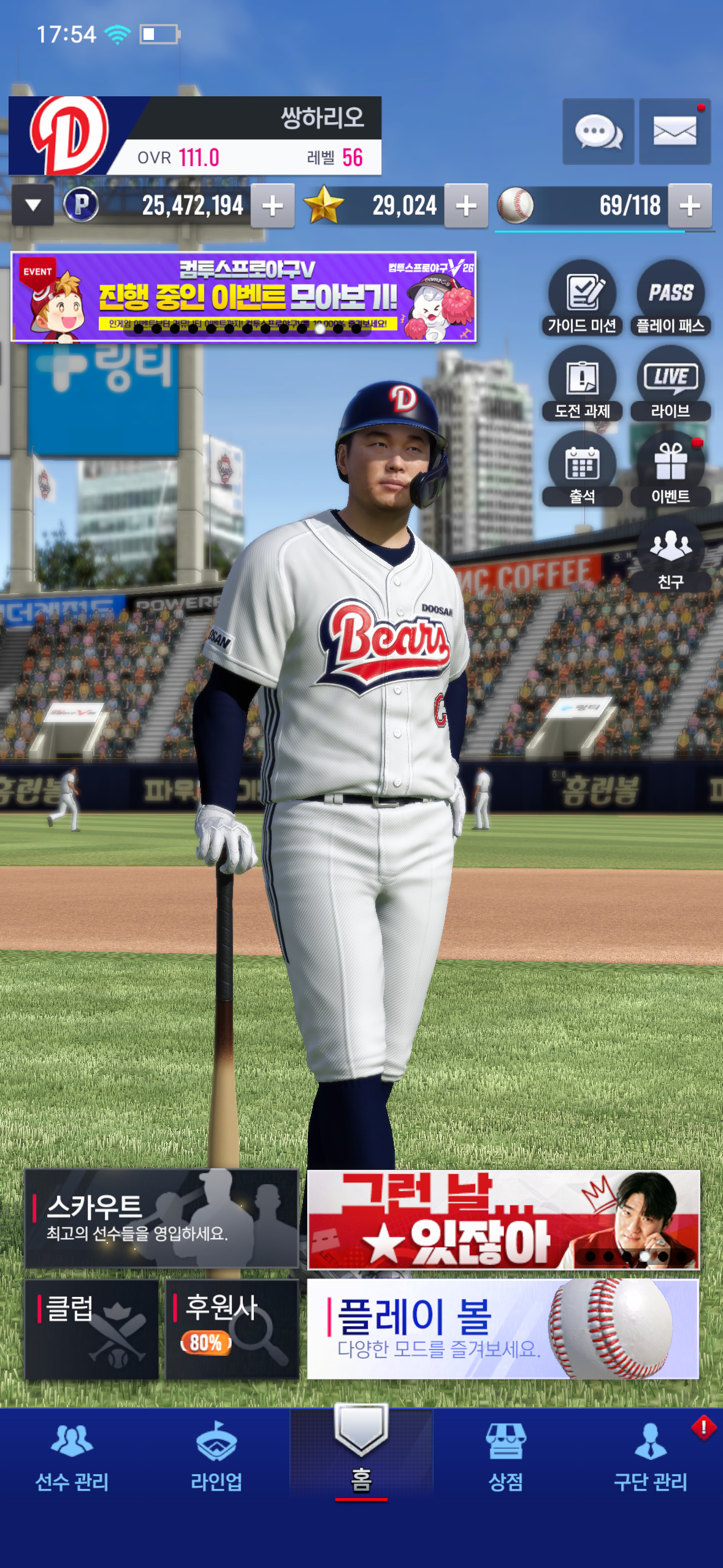
Task: Switch to the 구단 관리 tab
Action: [651, 1457]
